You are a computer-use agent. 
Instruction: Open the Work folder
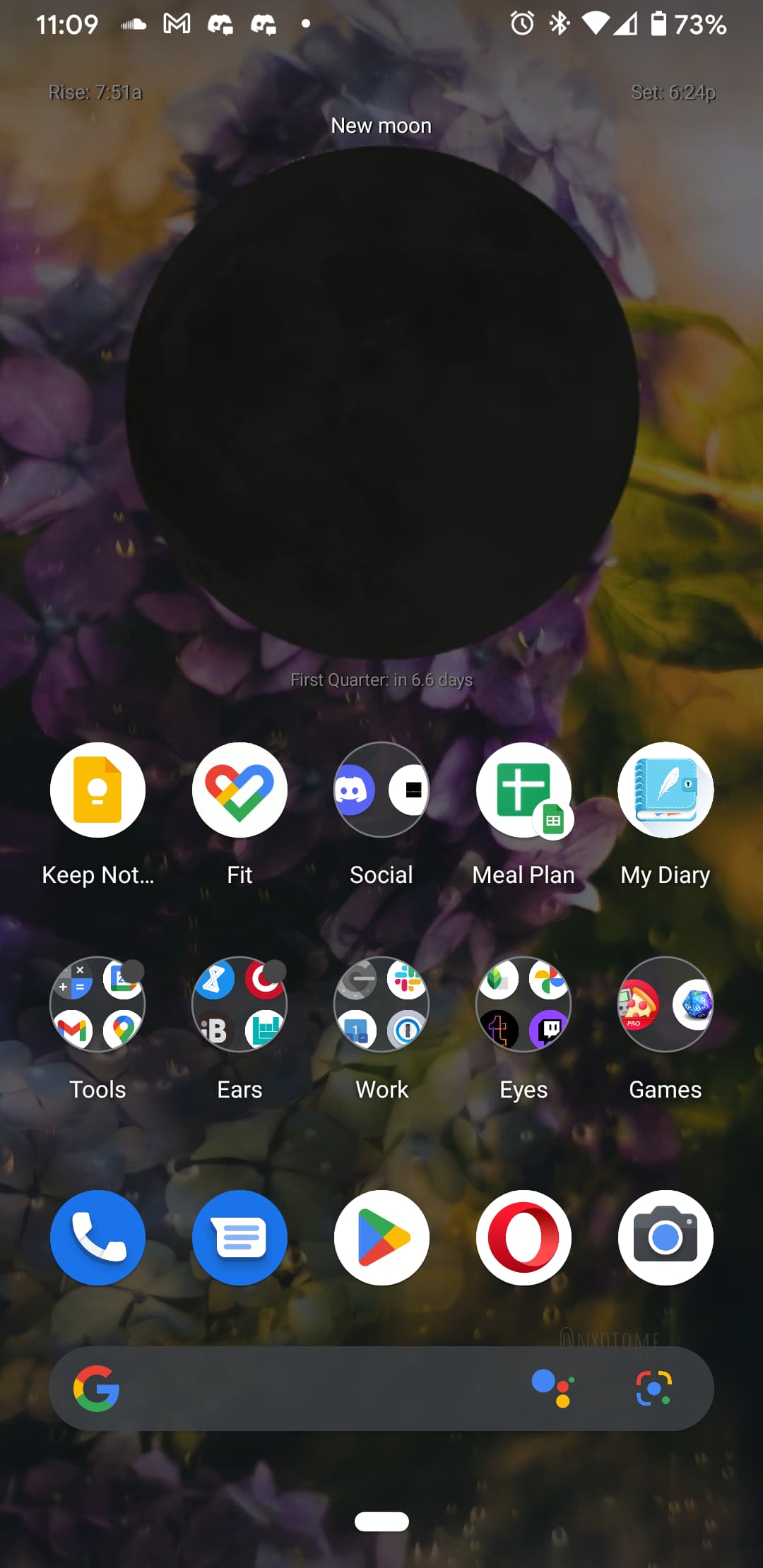[x=381, y=1004]
